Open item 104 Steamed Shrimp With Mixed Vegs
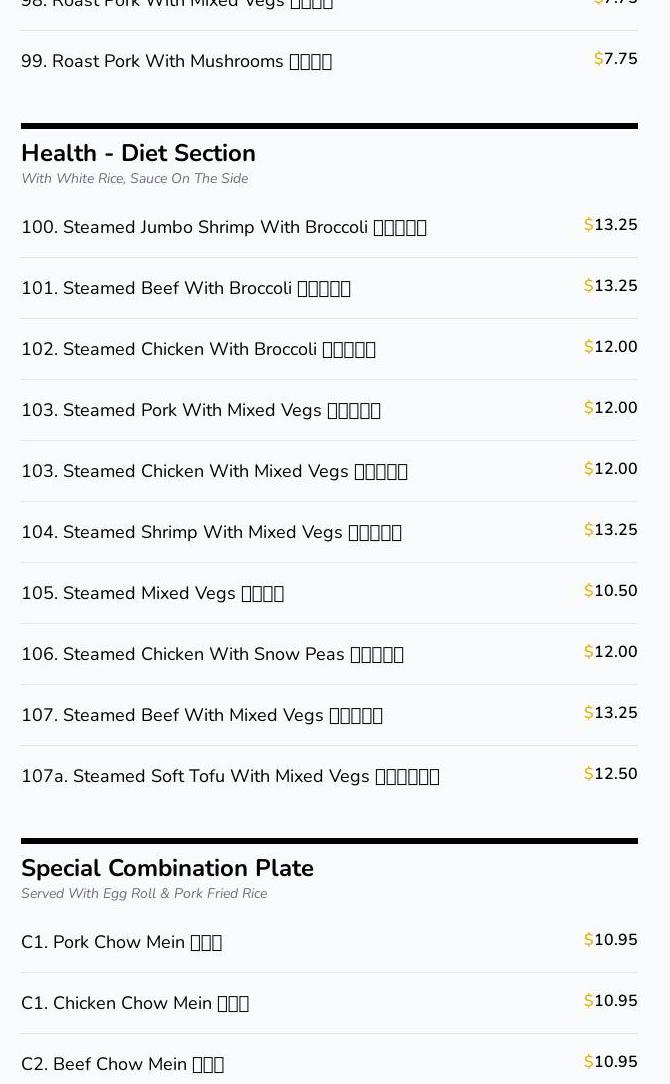Screen dimensions: 670x1084 click(211, 532)
